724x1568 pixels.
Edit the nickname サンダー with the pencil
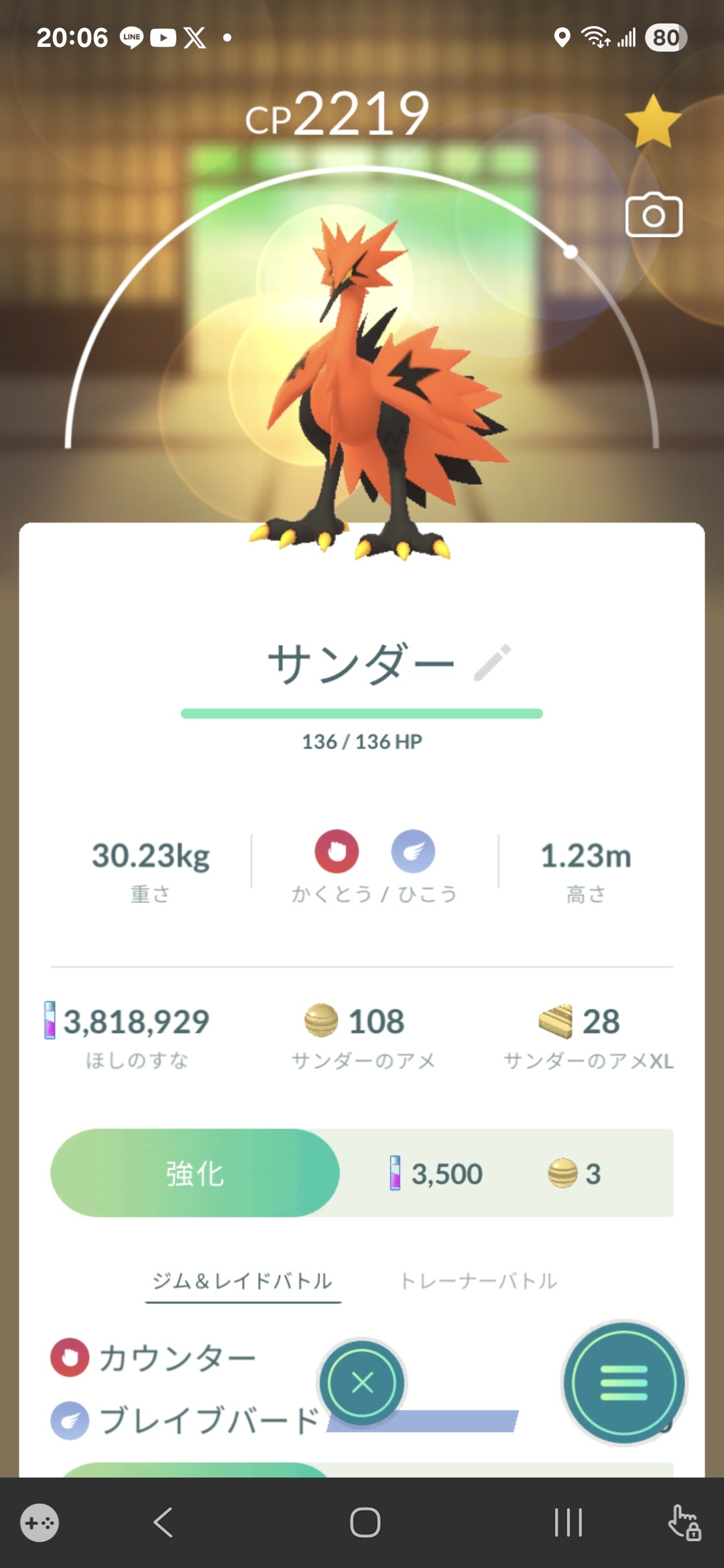[493, 663]
